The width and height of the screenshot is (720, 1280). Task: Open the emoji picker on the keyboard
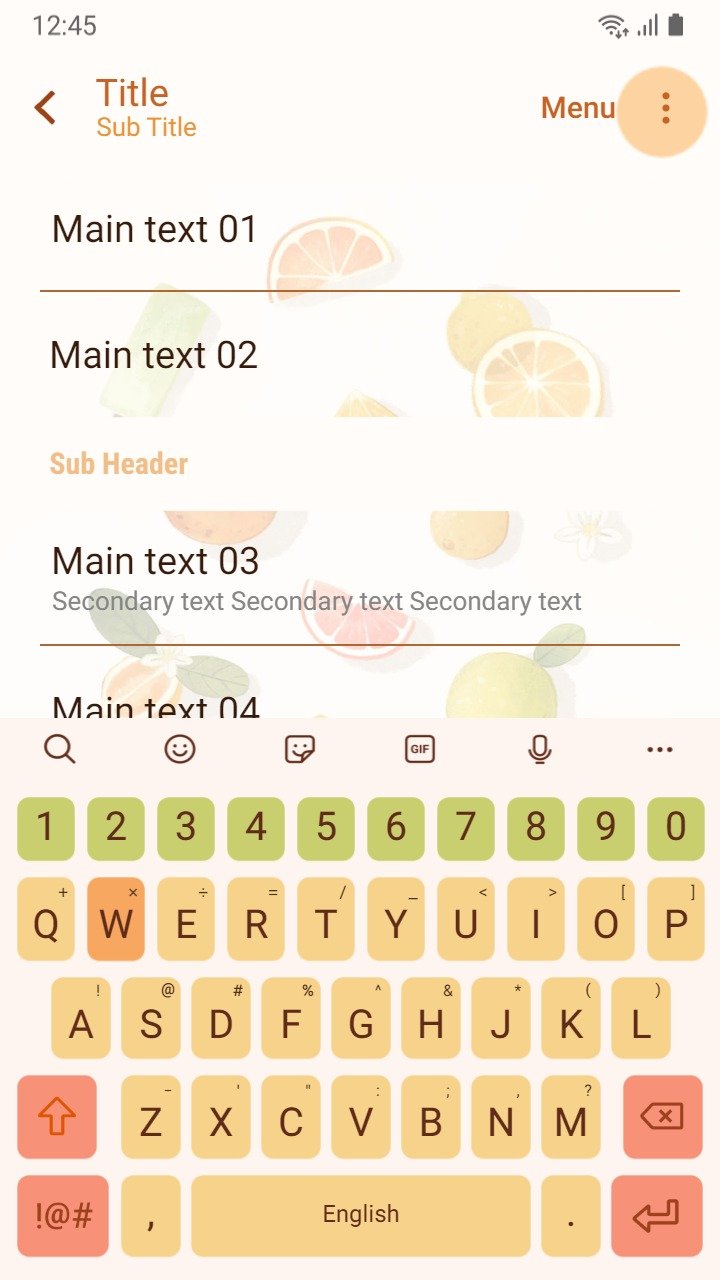coord(180,748)
